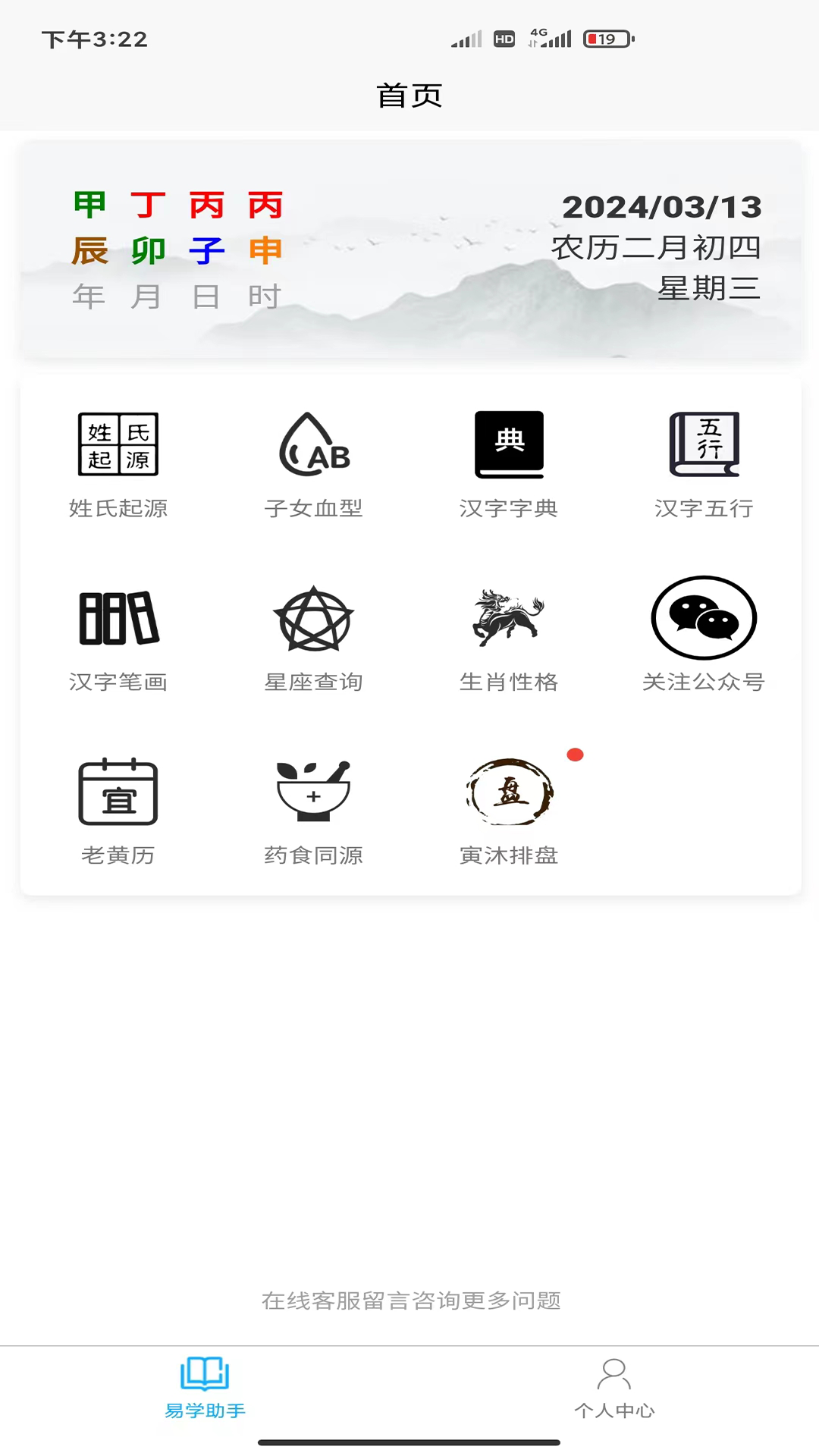Open 生肖性格 zodiac personality
Image resolution: width=819 pixels, height=1456 pixels.
click(509, 638)
